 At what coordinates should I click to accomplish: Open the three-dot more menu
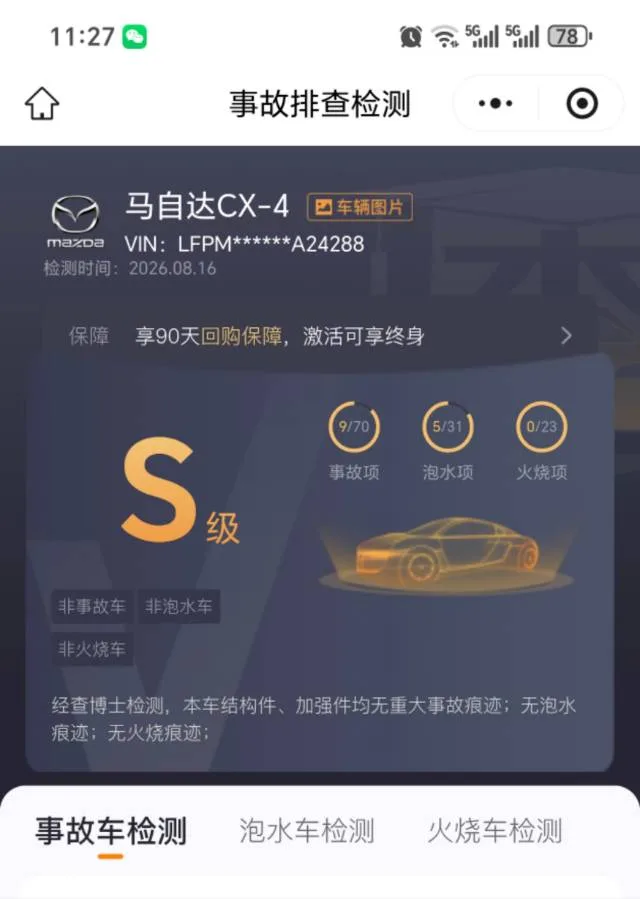click(495, 104)
